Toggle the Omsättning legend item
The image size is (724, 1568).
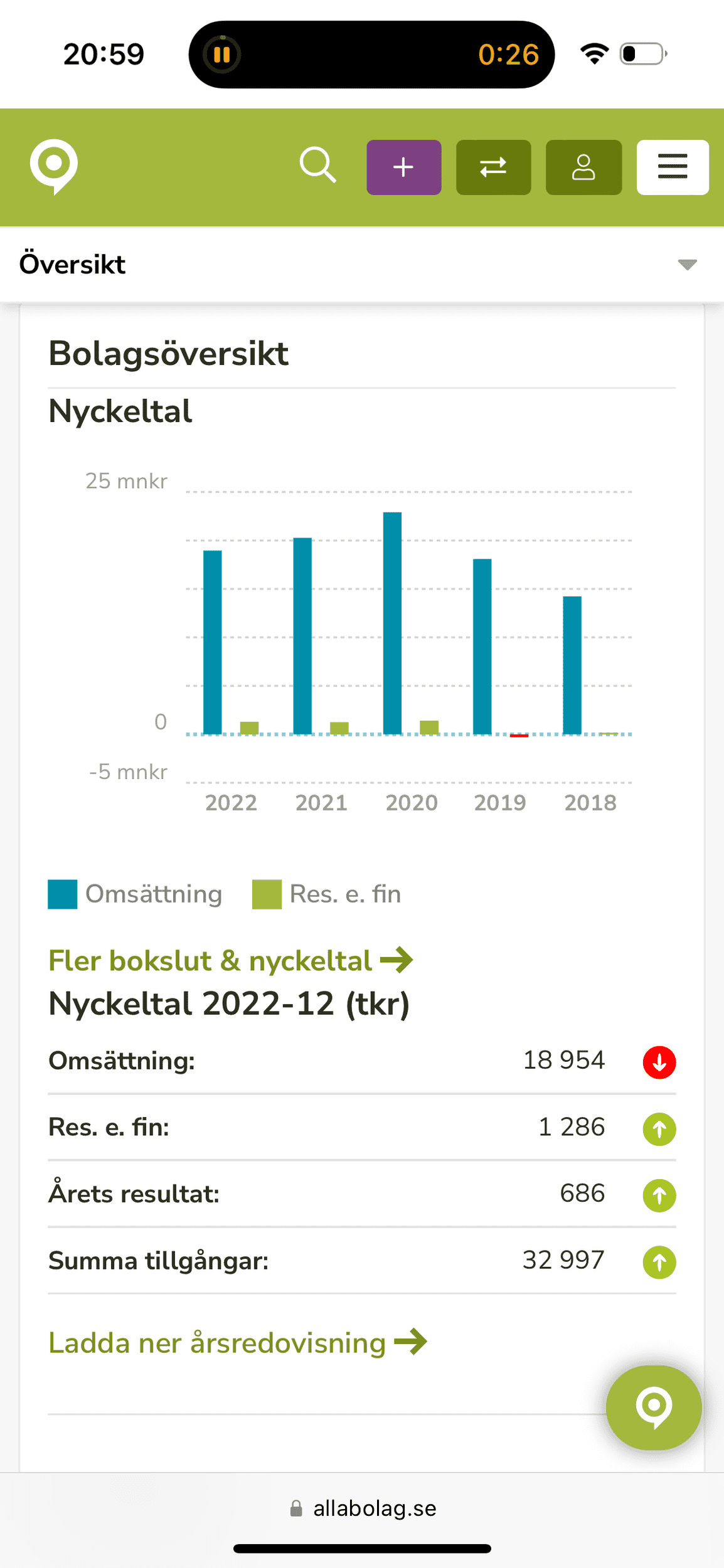135,894
